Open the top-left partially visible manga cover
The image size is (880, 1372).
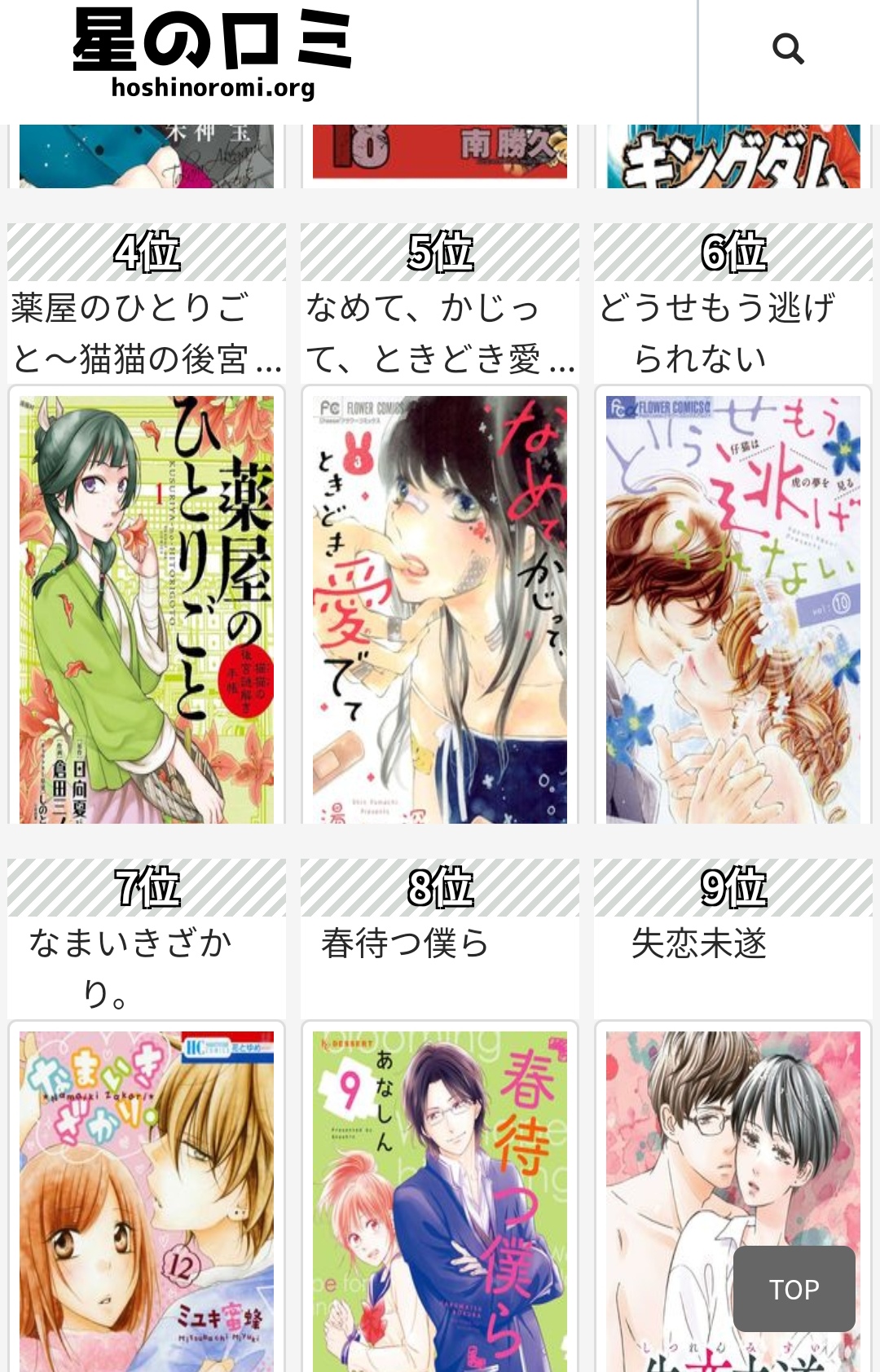click(147, 156)
